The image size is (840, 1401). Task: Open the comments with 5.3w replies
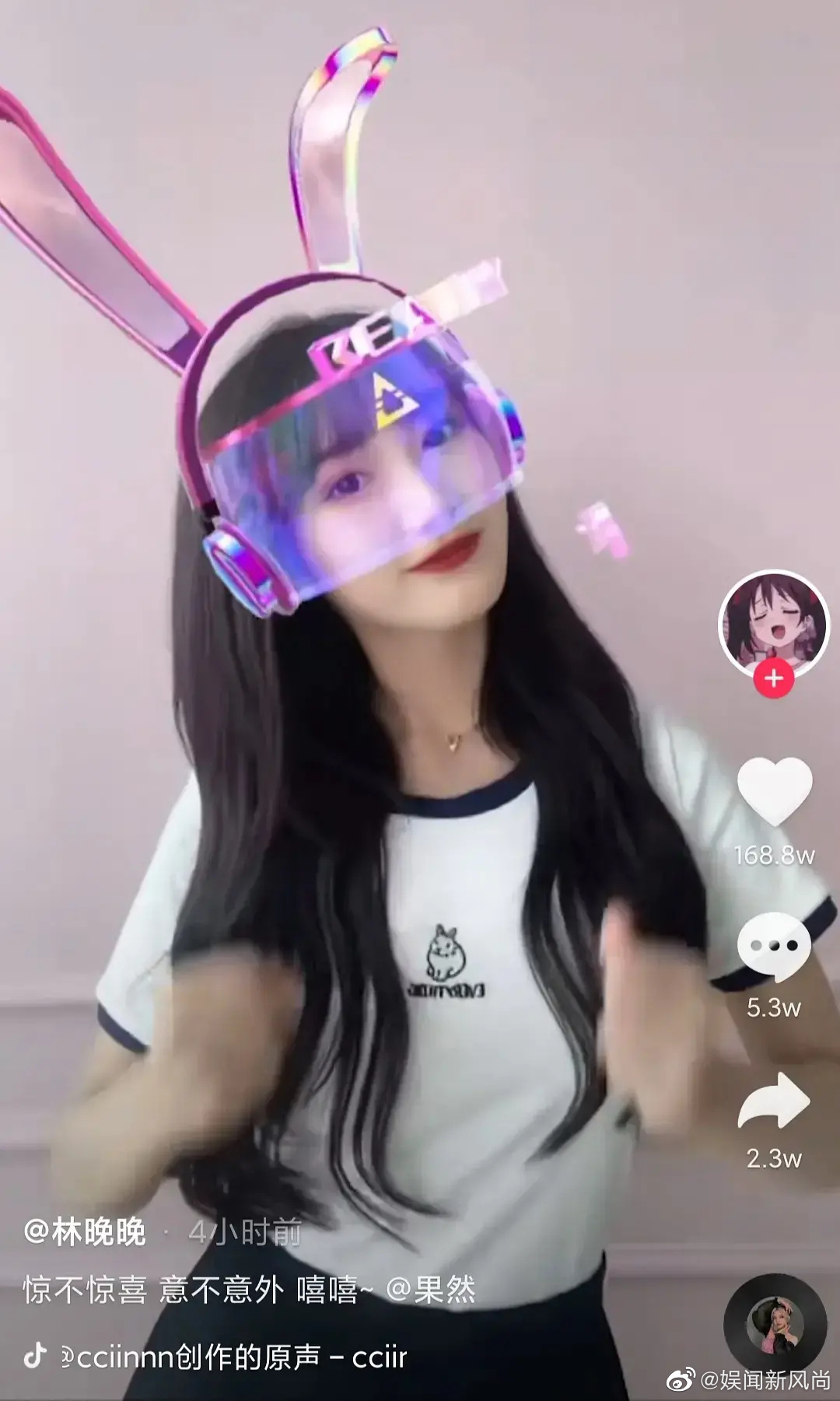774,947
